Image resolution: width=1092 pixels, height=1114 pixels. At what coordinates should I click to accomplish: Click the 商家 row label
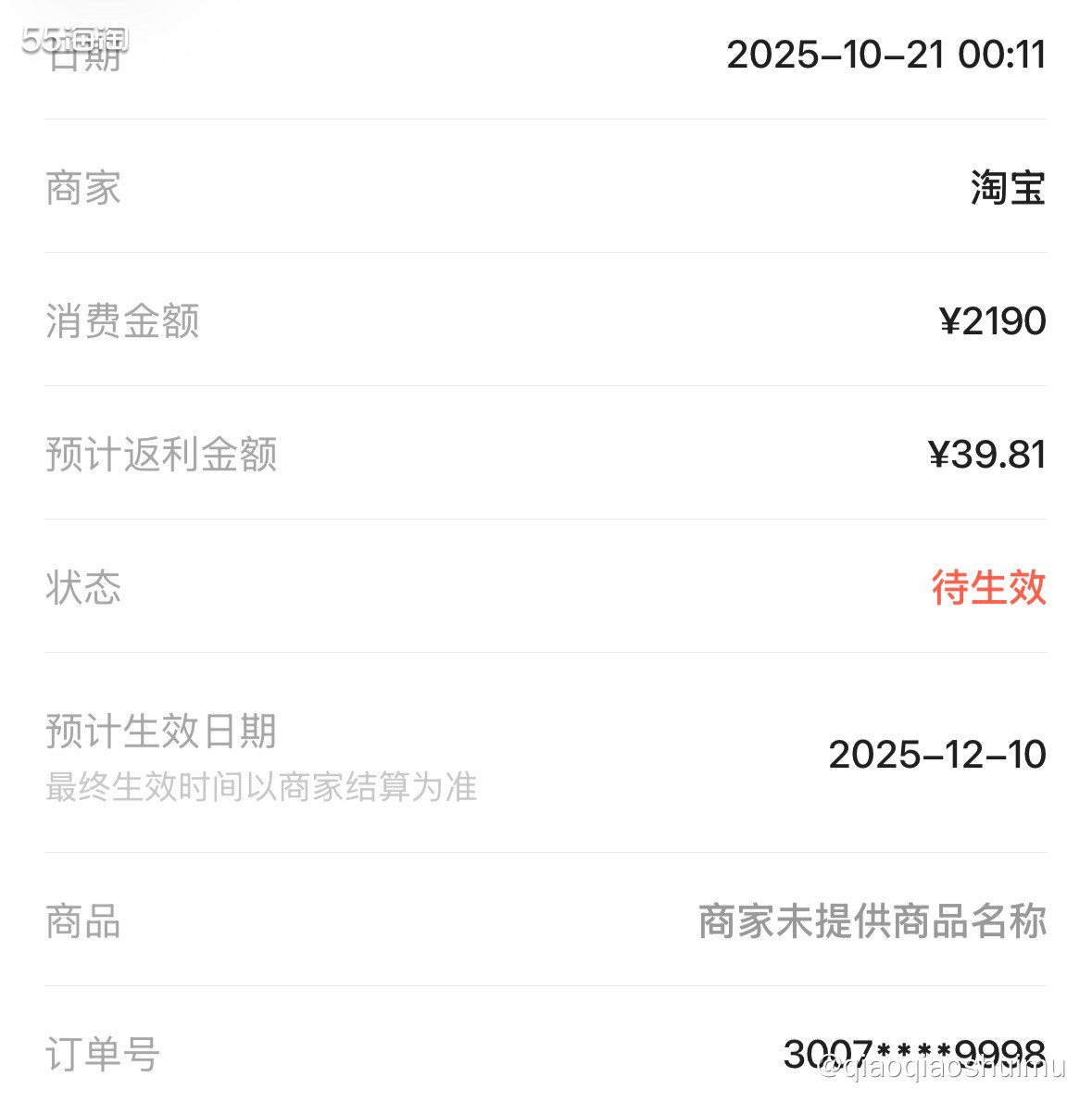pyautogui.click(x=82, y=188)
